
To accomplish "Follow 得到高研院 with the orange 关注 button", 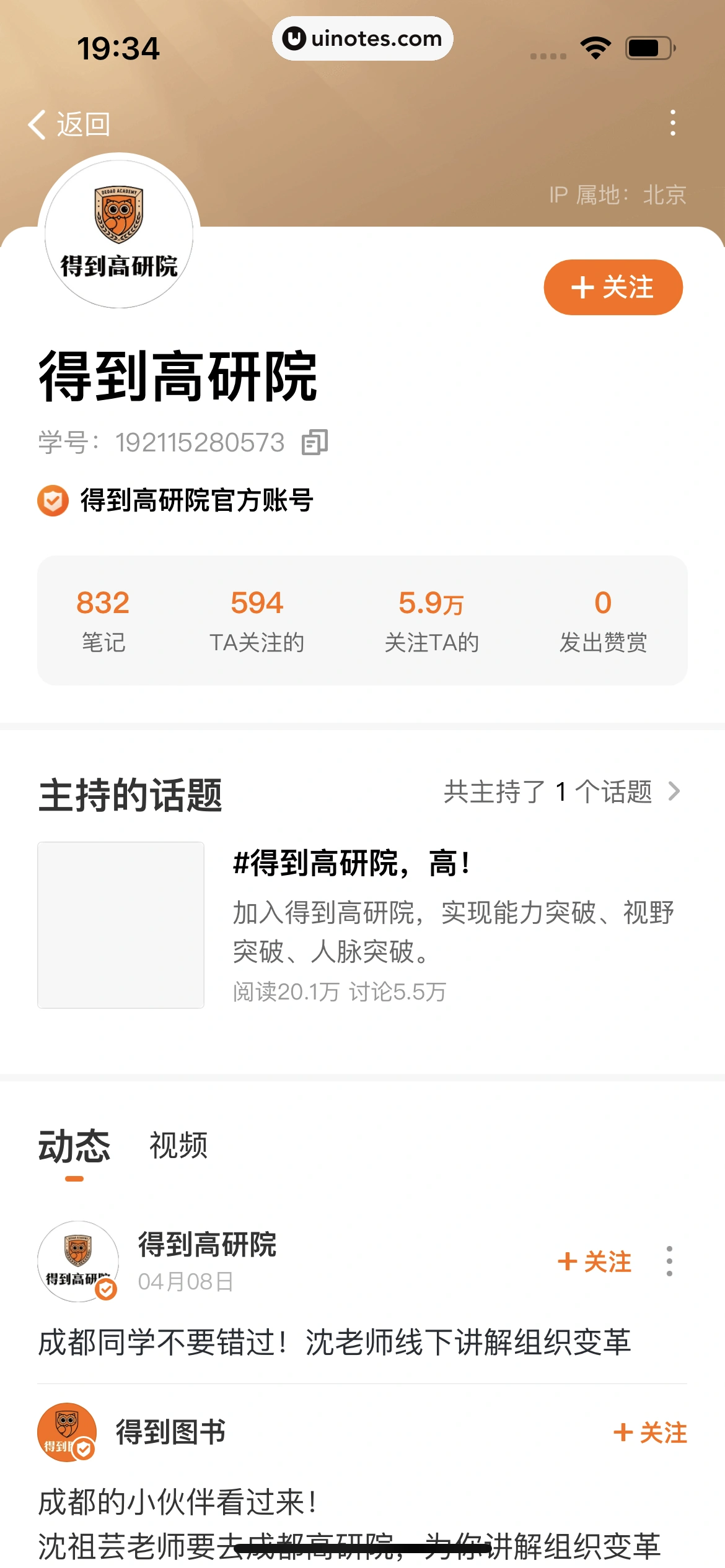I will click(613, 287).
